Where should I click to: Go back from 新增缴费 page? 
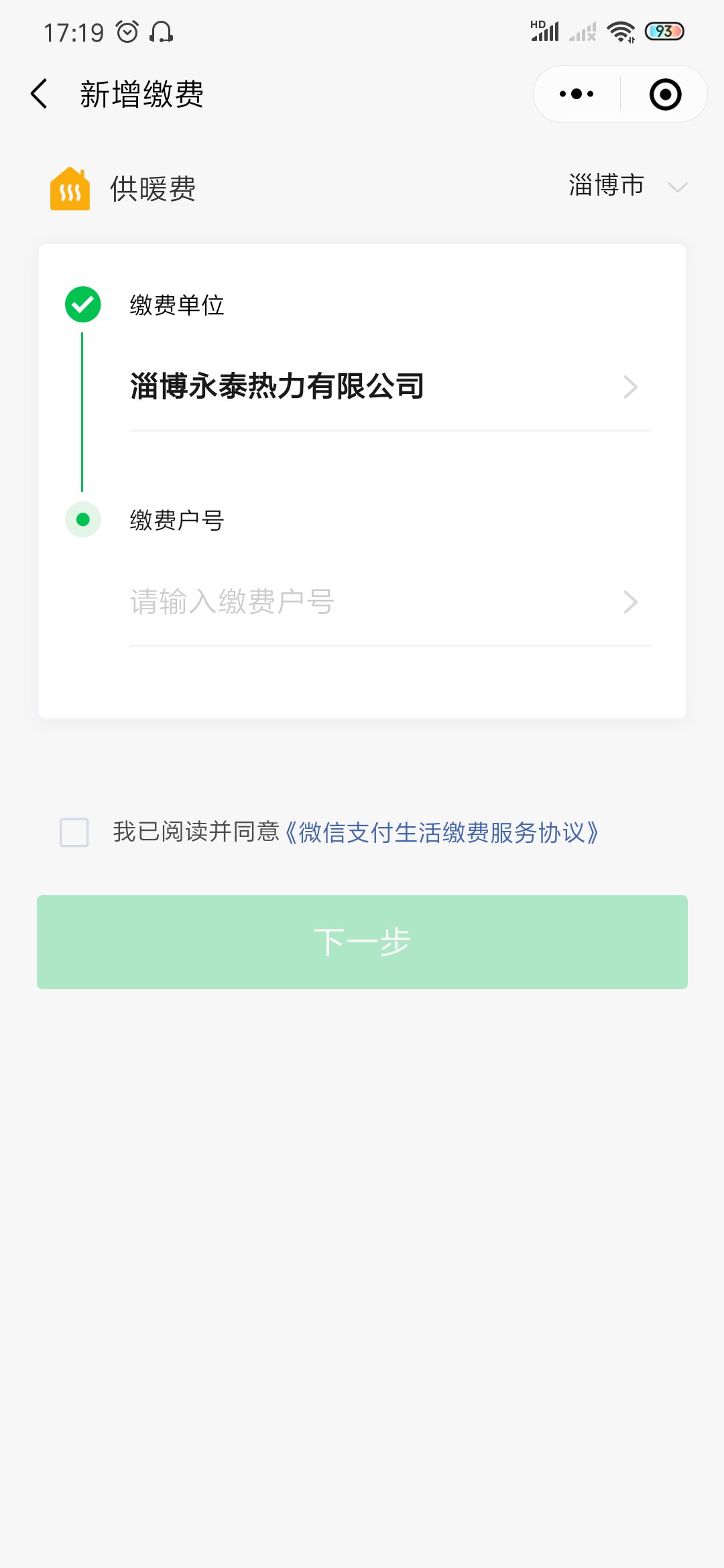pos(40,94)
